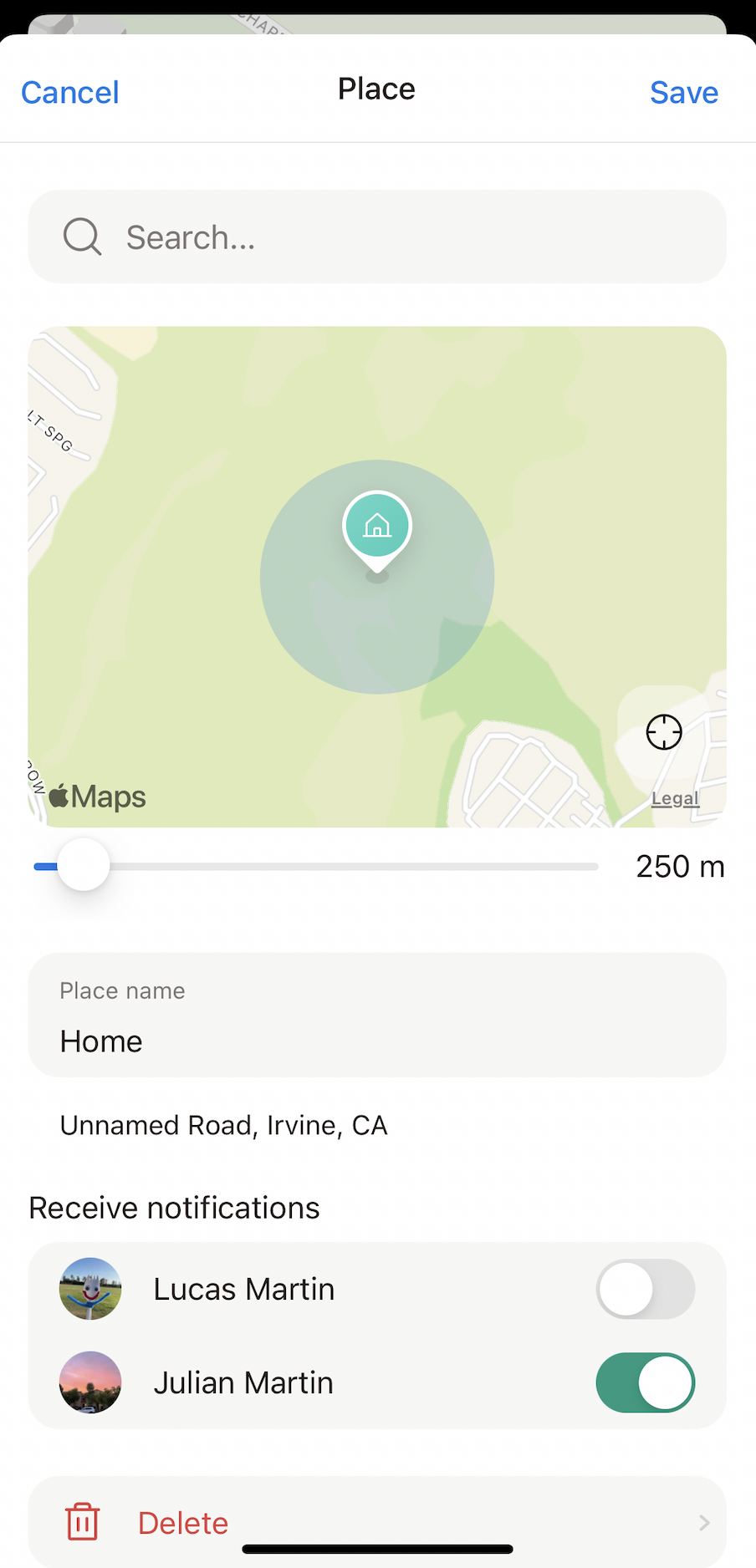Tap the 250 m radius slider handle
The height and width of the screenshot is (1568, 756).
(x=84, y=866)
